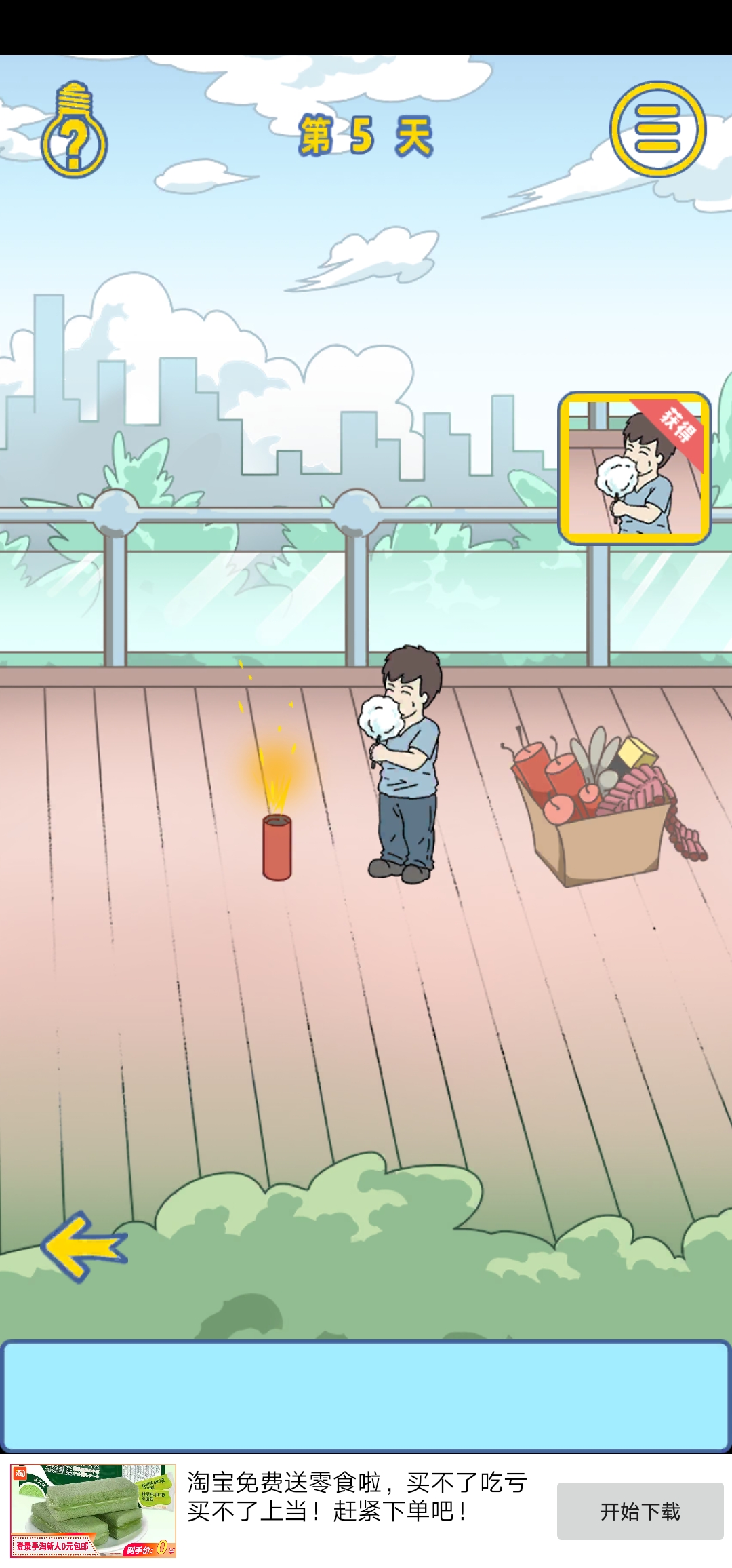Open the Taobao snack ad image
This screenshot has width=732, height=1568.
(x=93, y=1511)
